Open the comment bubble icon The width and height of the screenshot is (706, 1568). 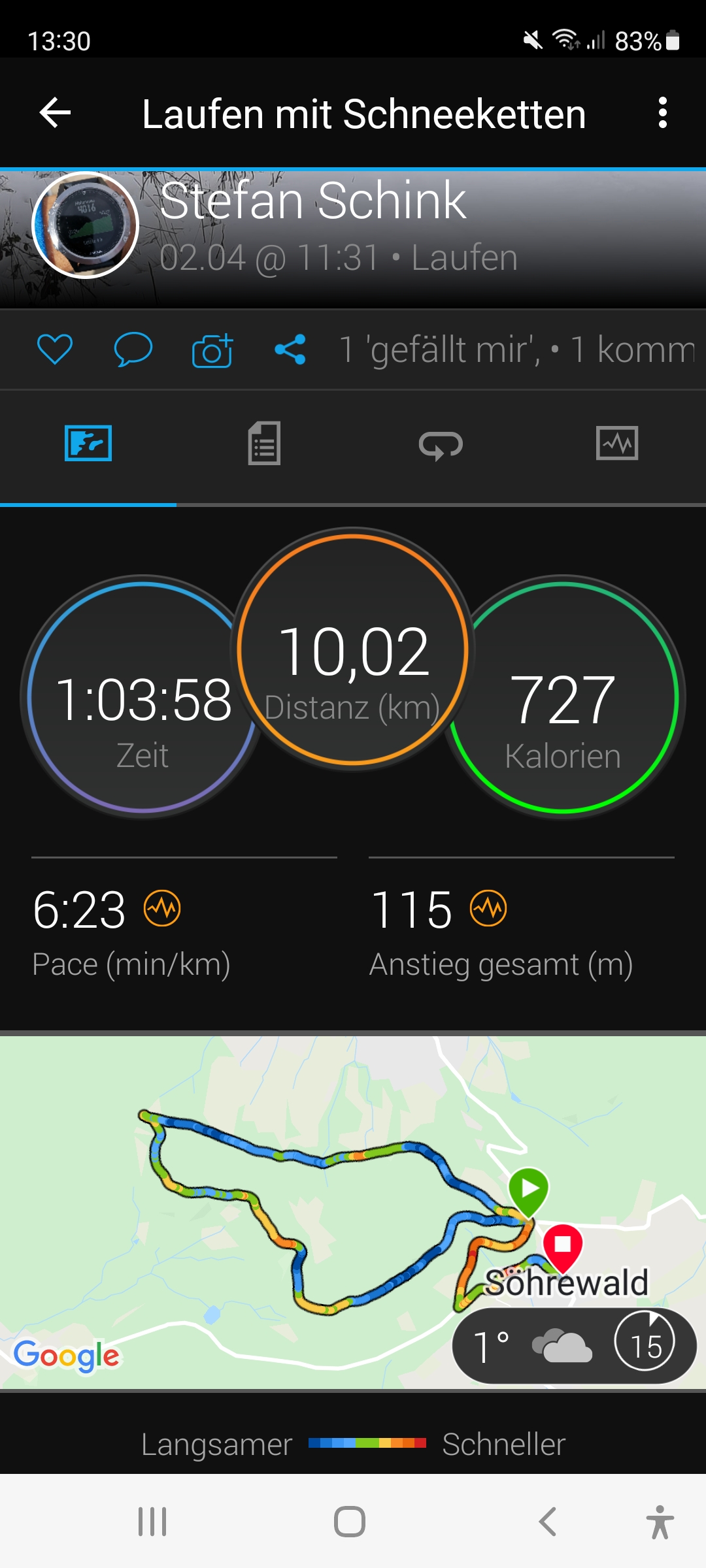tap(133, 349)
